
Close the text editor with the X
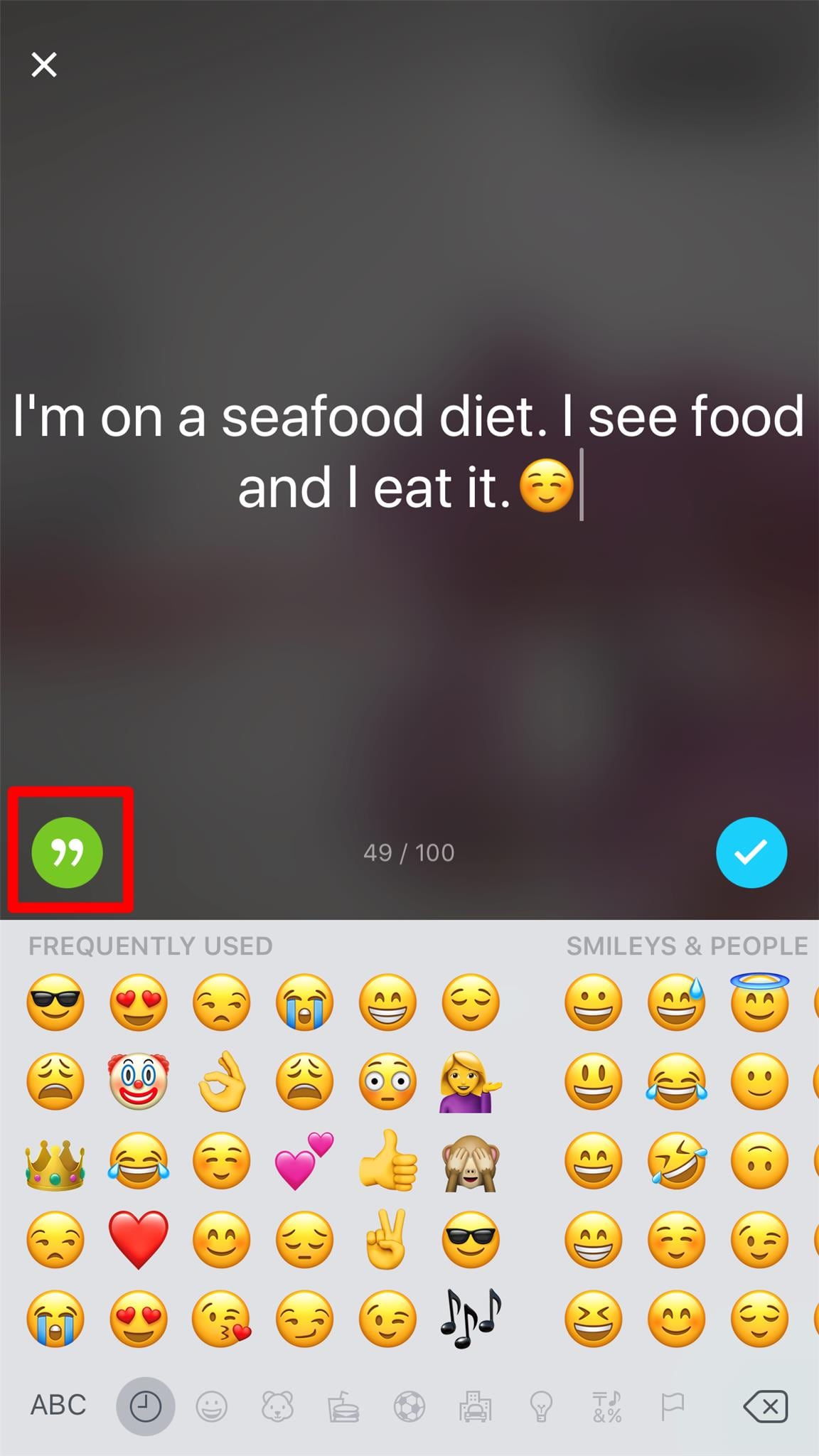(x=45, y=64)
